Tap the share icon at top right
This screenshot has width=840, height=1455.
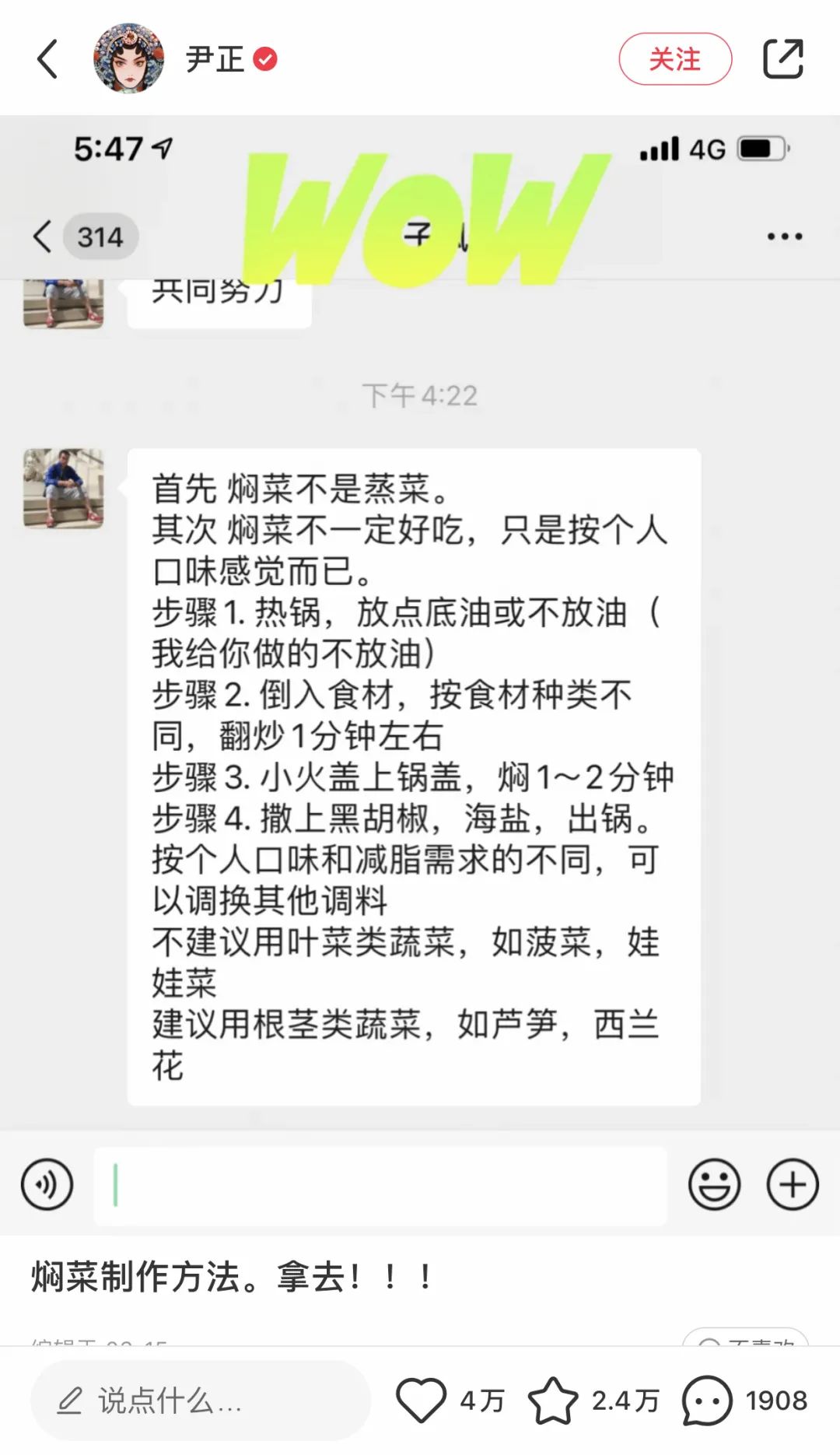[x=784, y=58]
